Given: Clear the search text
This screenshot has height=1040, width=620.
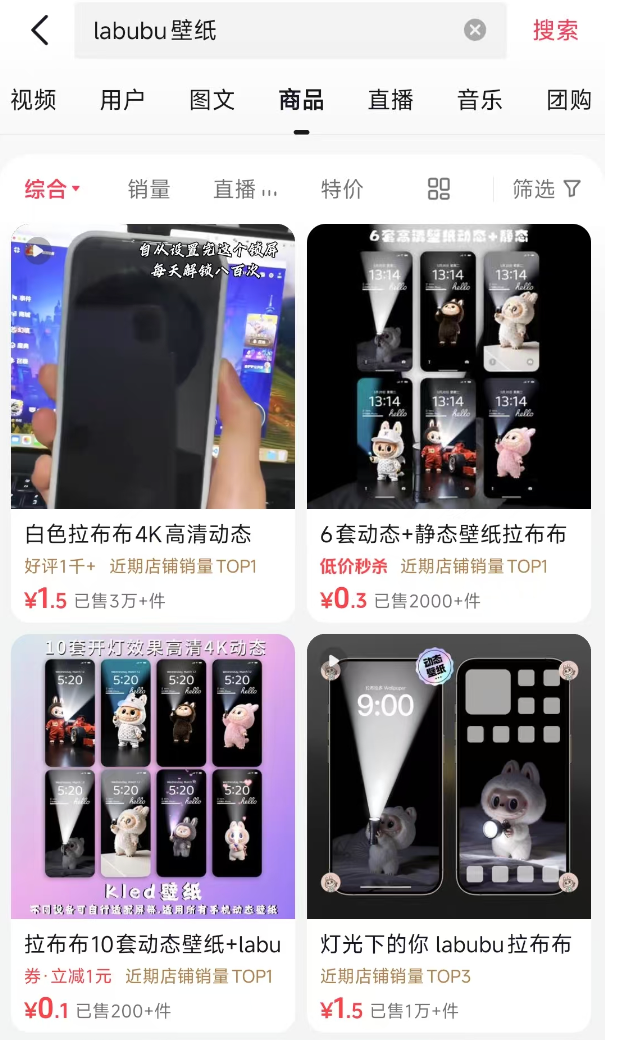Looking at the screenshot, I should pos(475,31).
